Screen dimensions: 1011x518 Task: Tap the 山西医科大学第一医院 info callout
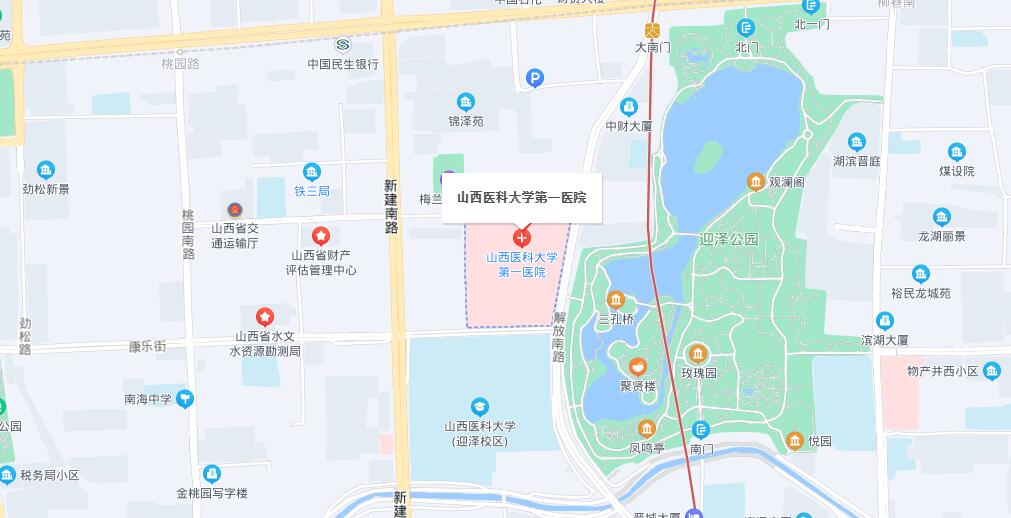(x=521, y=198)
